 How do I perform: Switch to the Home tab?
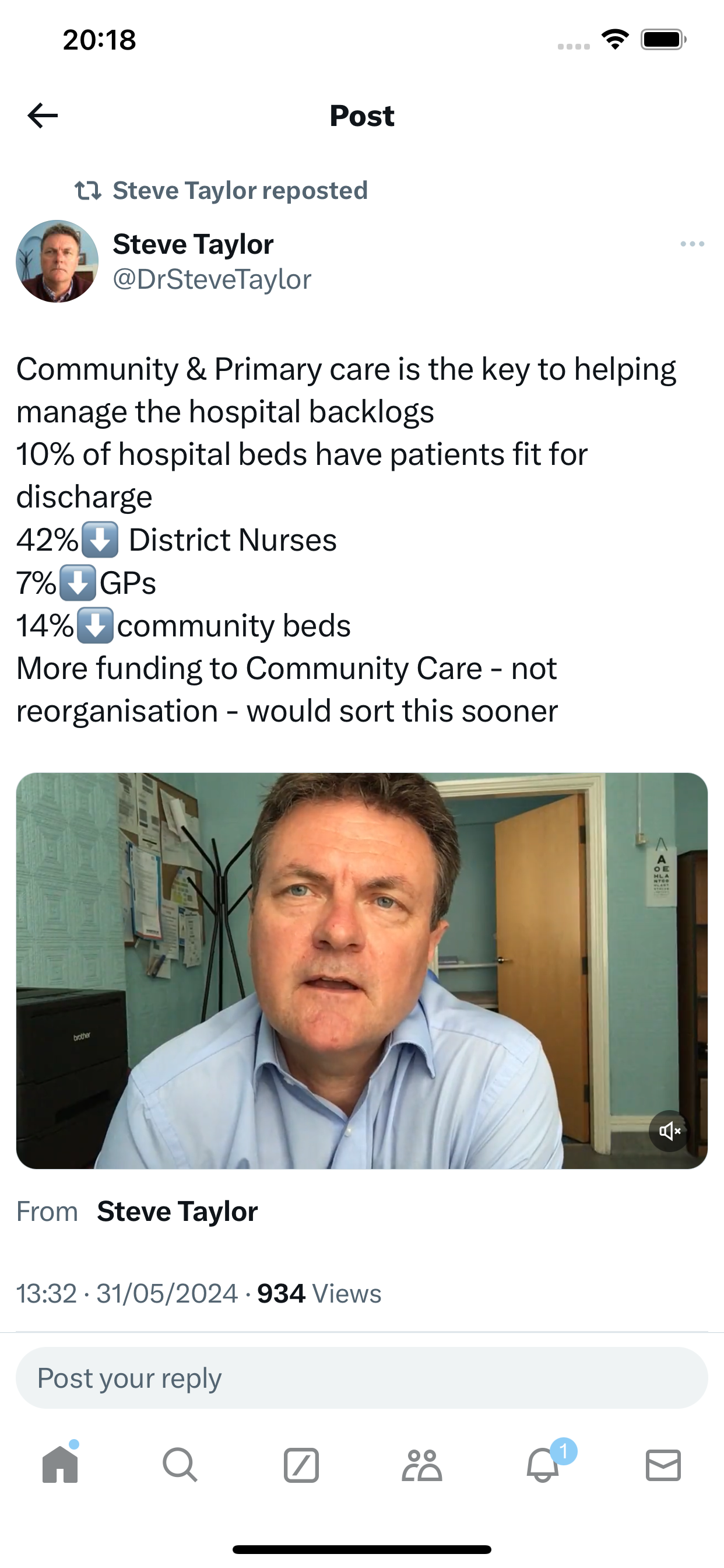[60, 1464]
